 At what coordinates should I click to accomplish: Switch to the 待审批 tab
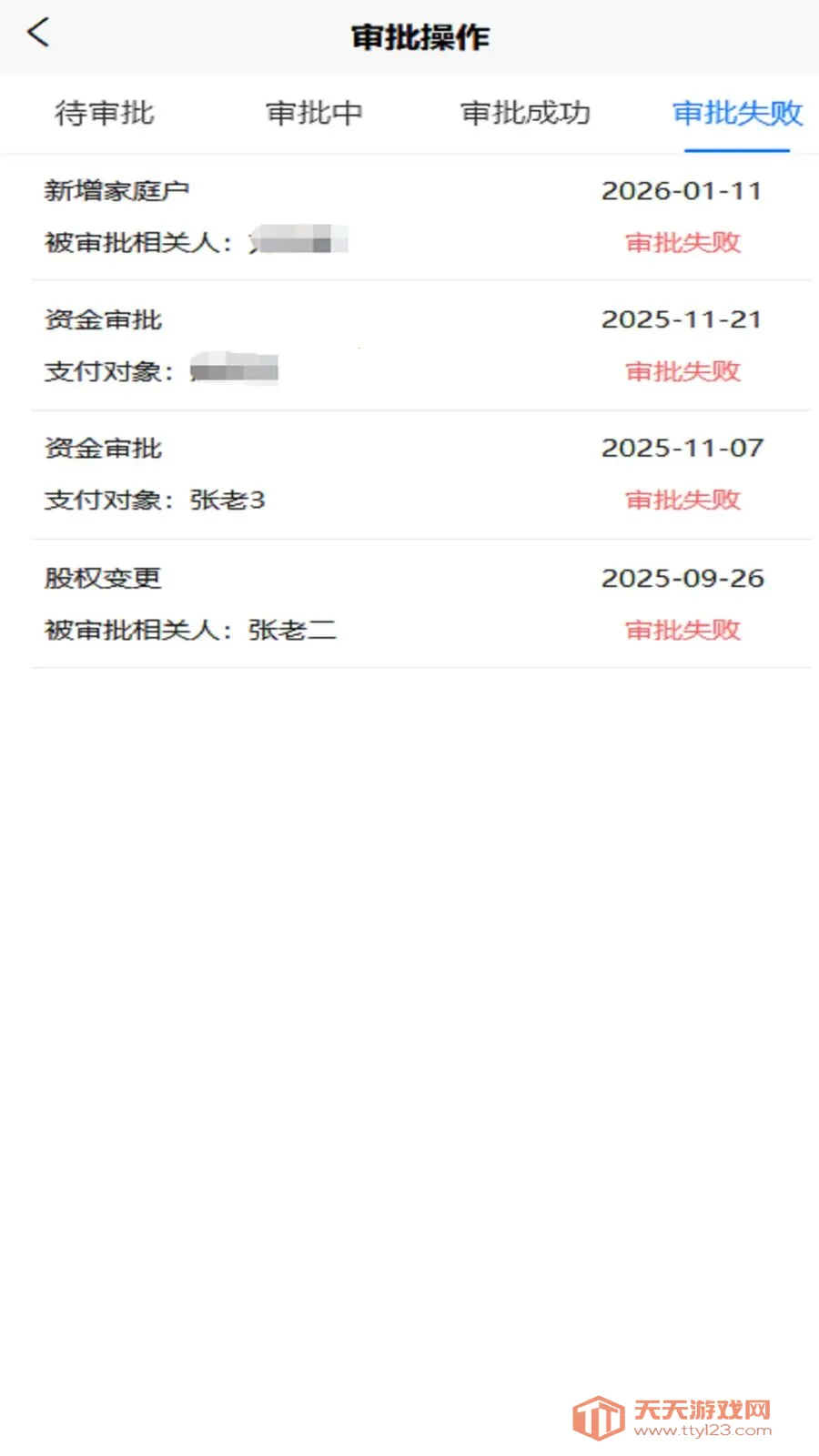coord(104,114)
